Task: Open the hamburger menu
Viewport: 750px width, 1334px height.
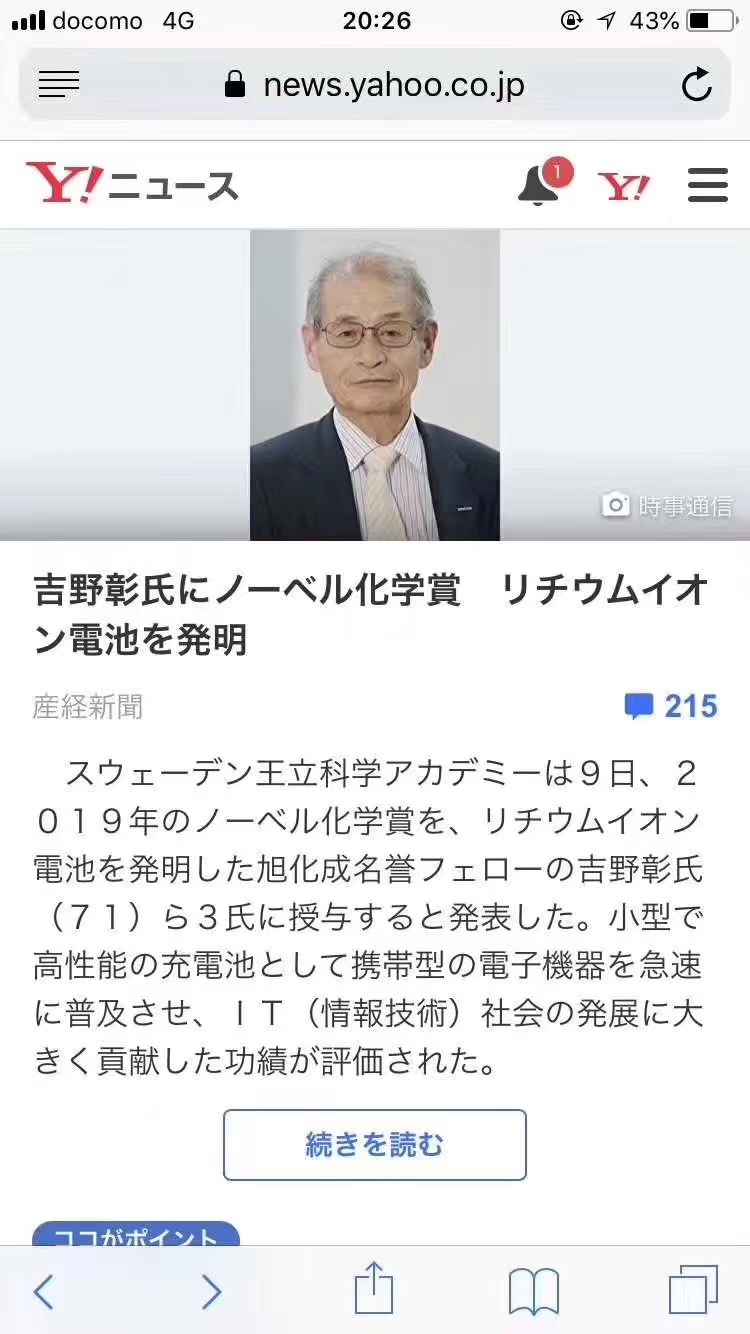Action: (x=708, y=186)
